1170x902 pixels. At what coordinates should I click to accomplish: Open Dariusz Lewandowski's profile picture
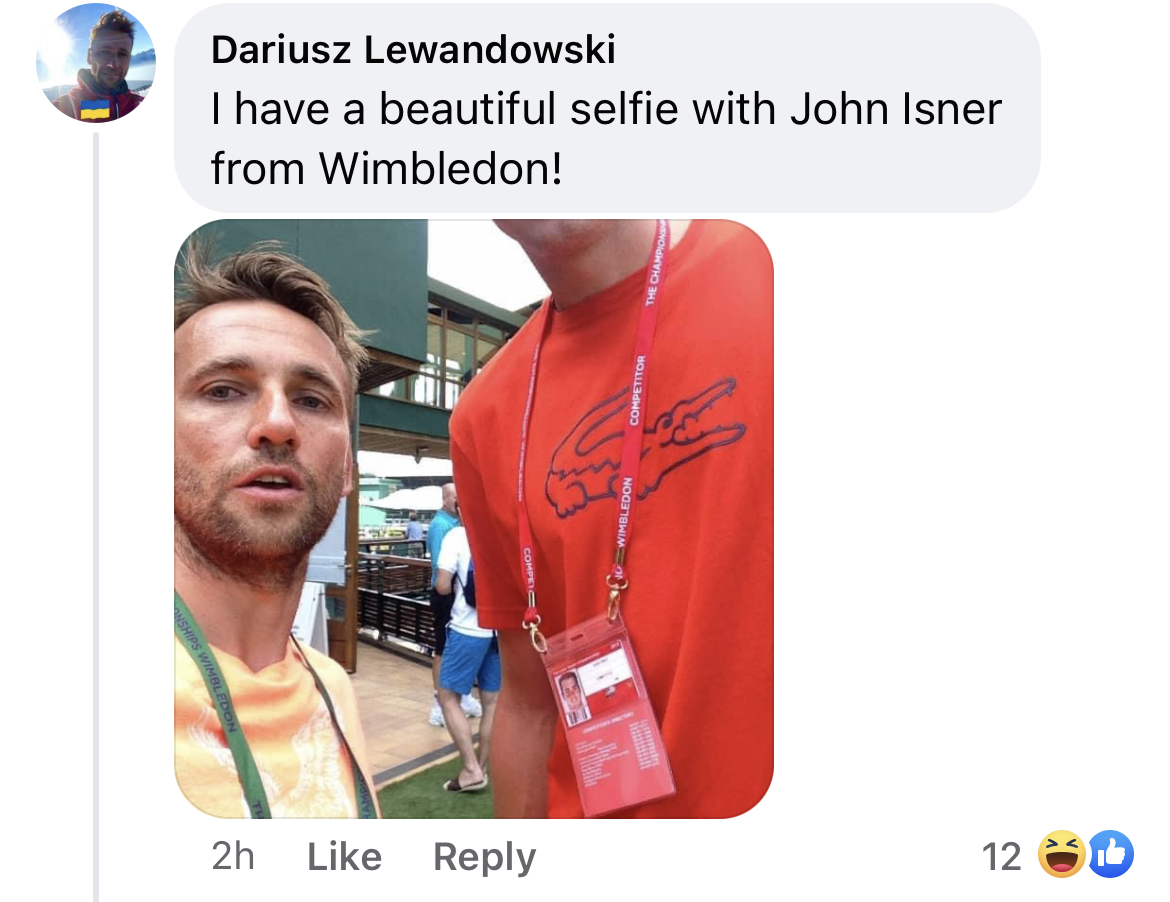(x=96, y=63)
